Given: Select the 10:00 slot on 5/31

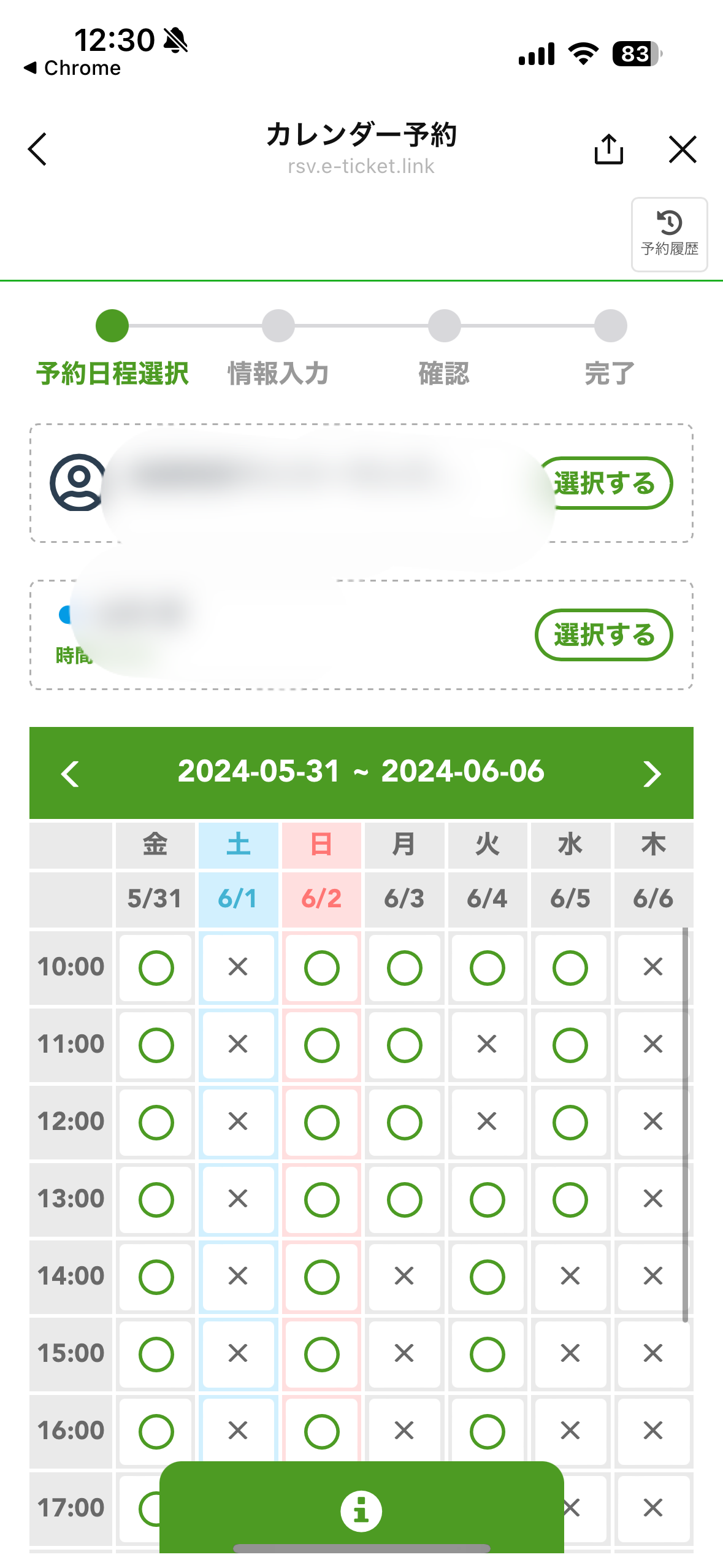Looking at the screenshot, I should (156, 968).
